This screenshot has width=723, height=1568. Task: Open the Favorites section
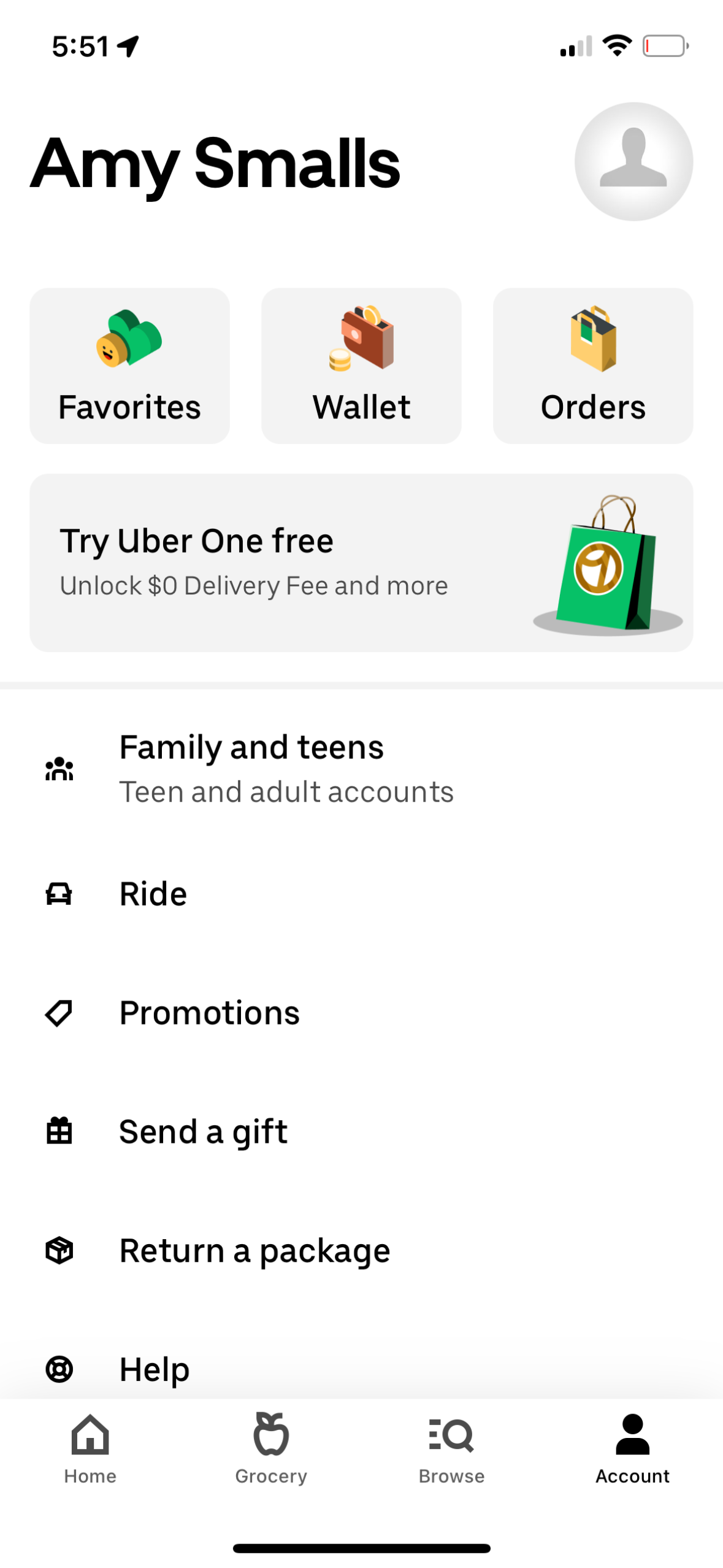click(x=129, y=365)
